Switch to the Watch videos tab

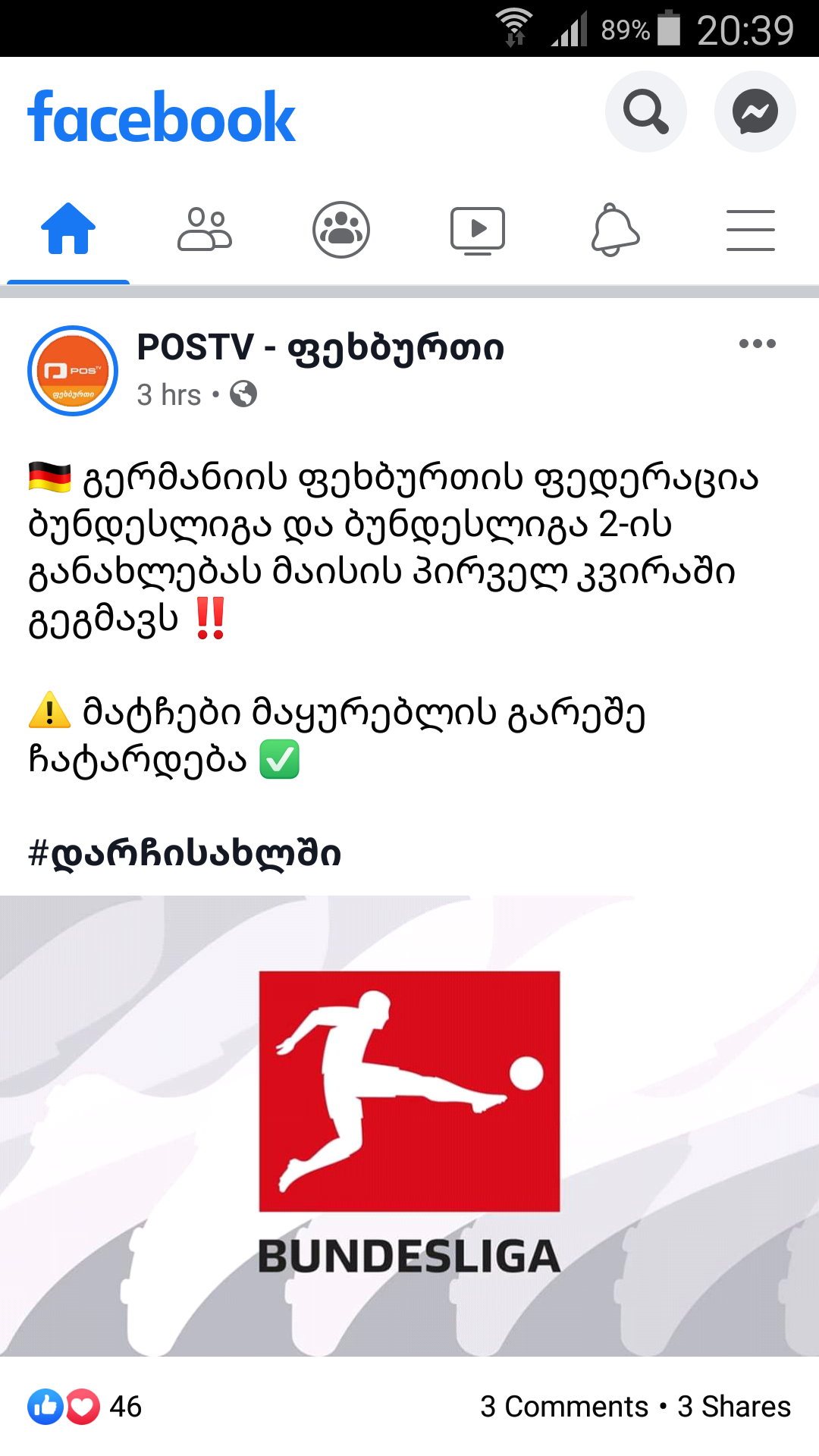pyautogui.click(x=478, y=229)
